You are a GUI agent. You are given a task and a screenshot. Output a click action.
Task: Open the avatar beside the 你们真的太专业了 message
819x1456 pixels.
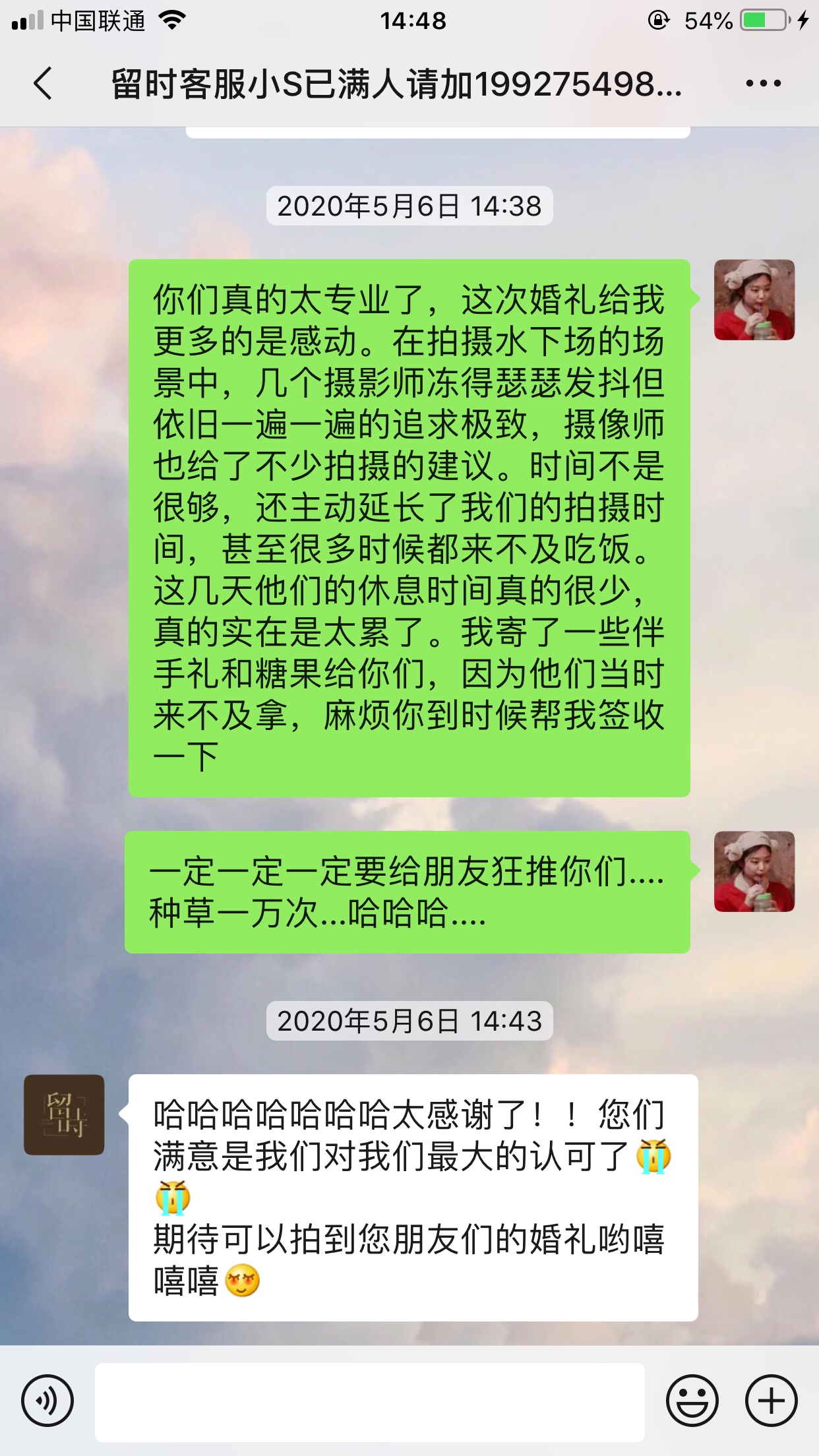(x=754, y=300)
